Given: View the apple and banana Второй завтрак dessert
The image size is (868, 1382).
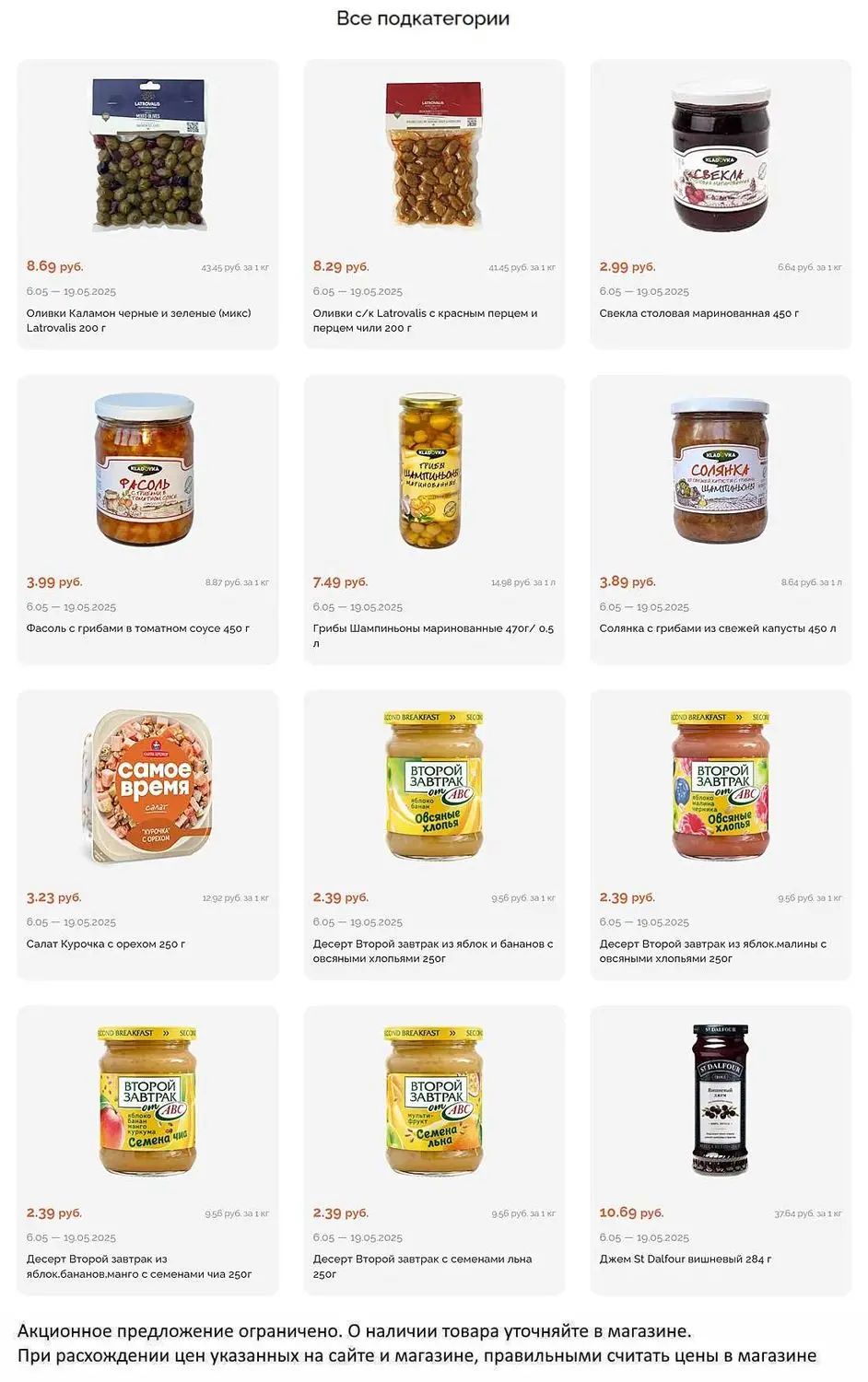Looking at the screenshot, I should click(434, 835).
